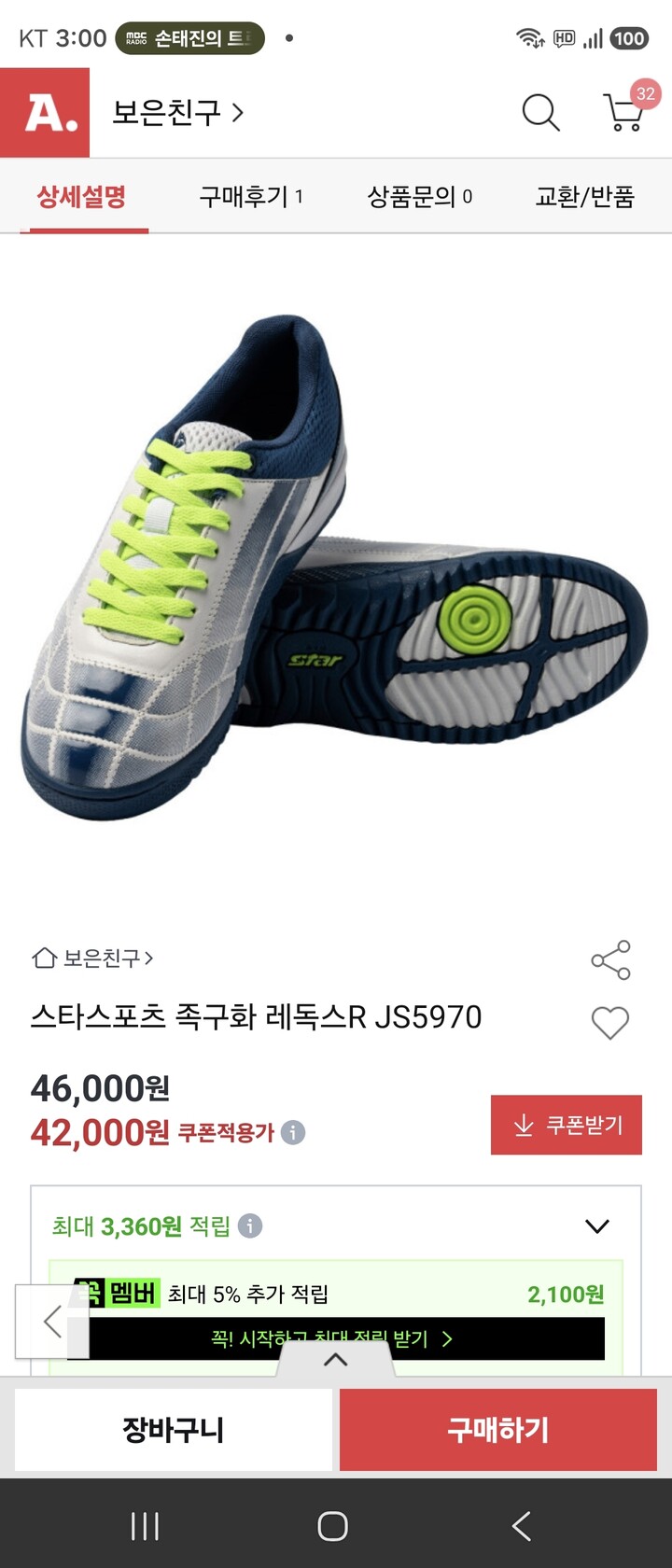
Task: Tap the red A. home logo button
Action: pos(45,112)
